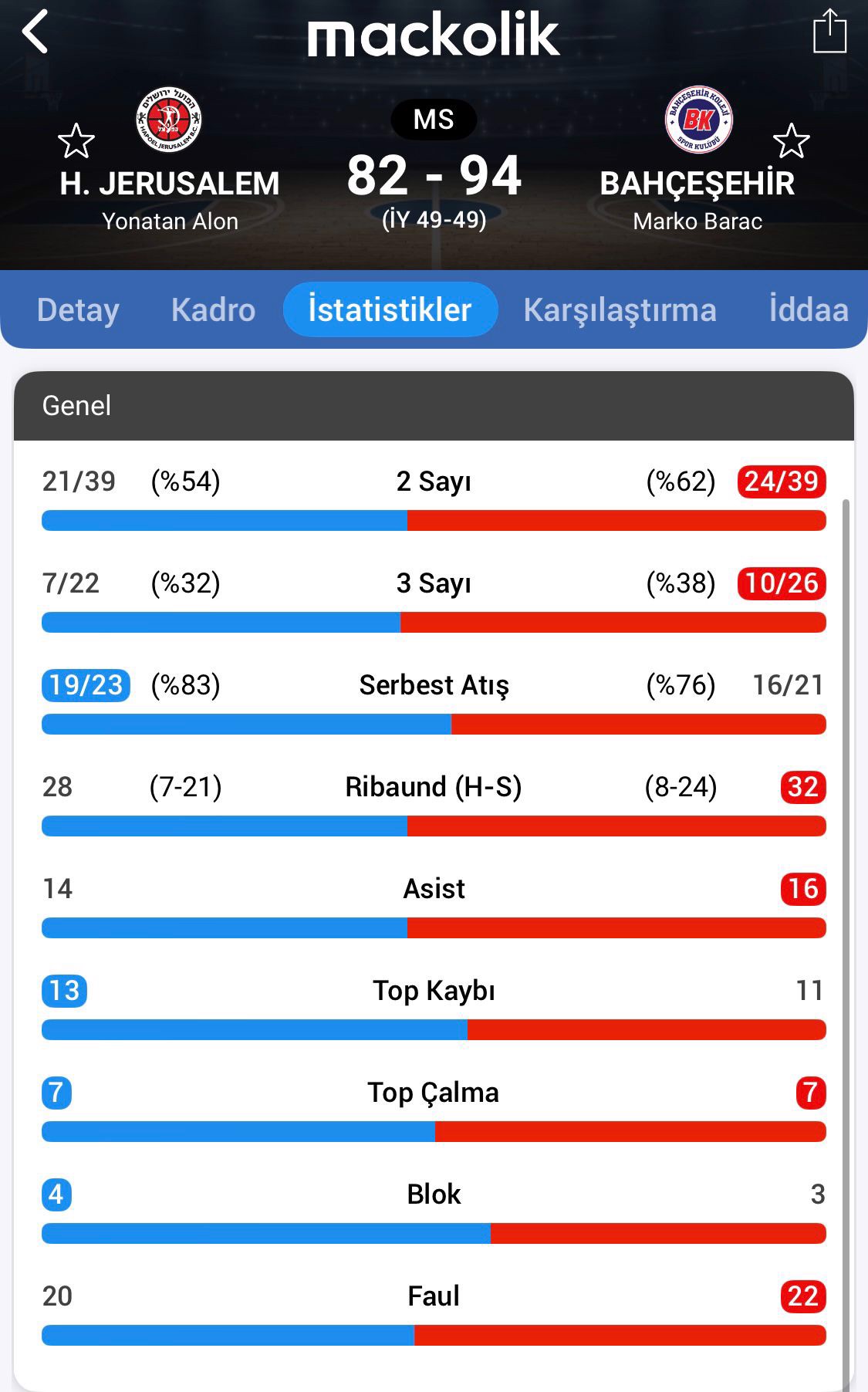Open the H. Jerusalem team logo

(x=169, y=120)
